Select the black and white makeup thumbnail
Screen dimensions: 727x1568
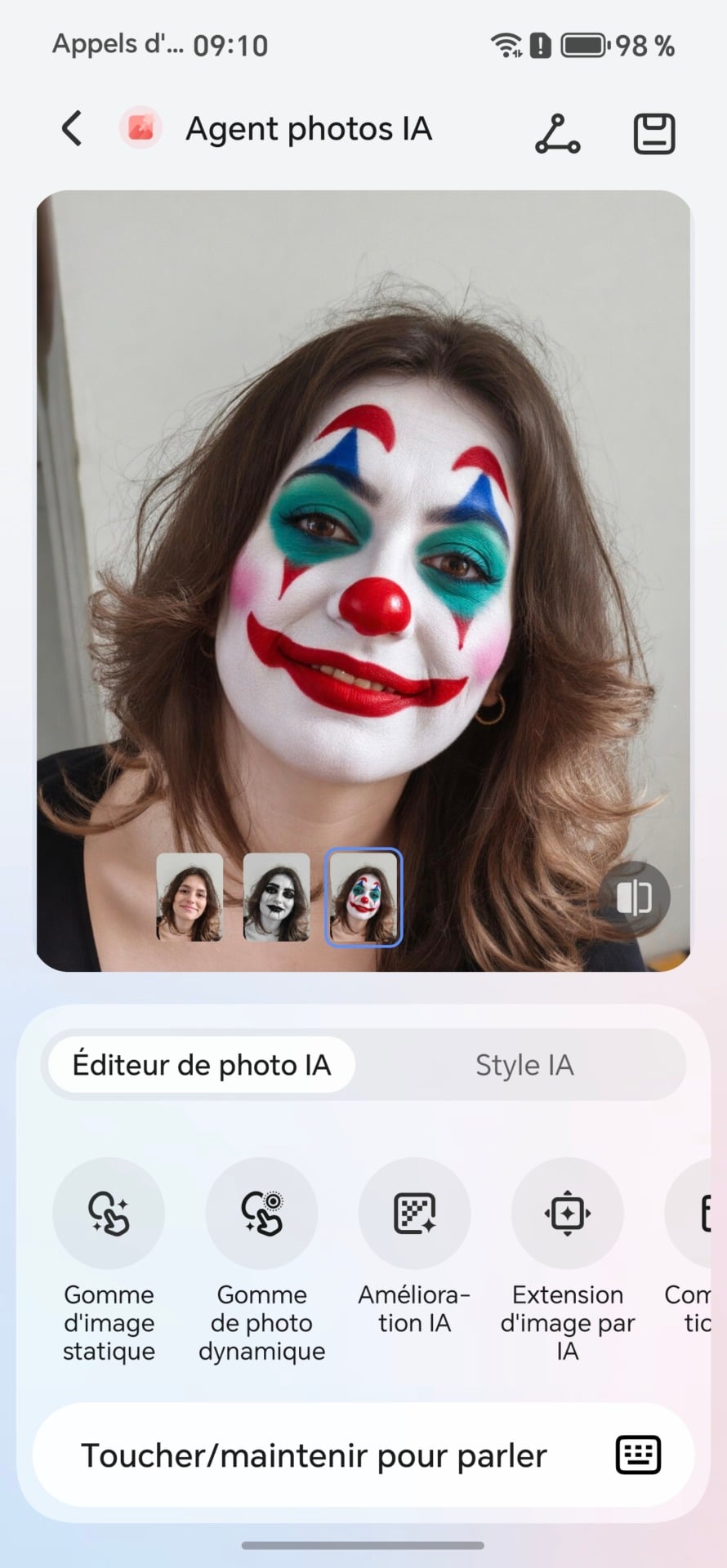point(276,898)
